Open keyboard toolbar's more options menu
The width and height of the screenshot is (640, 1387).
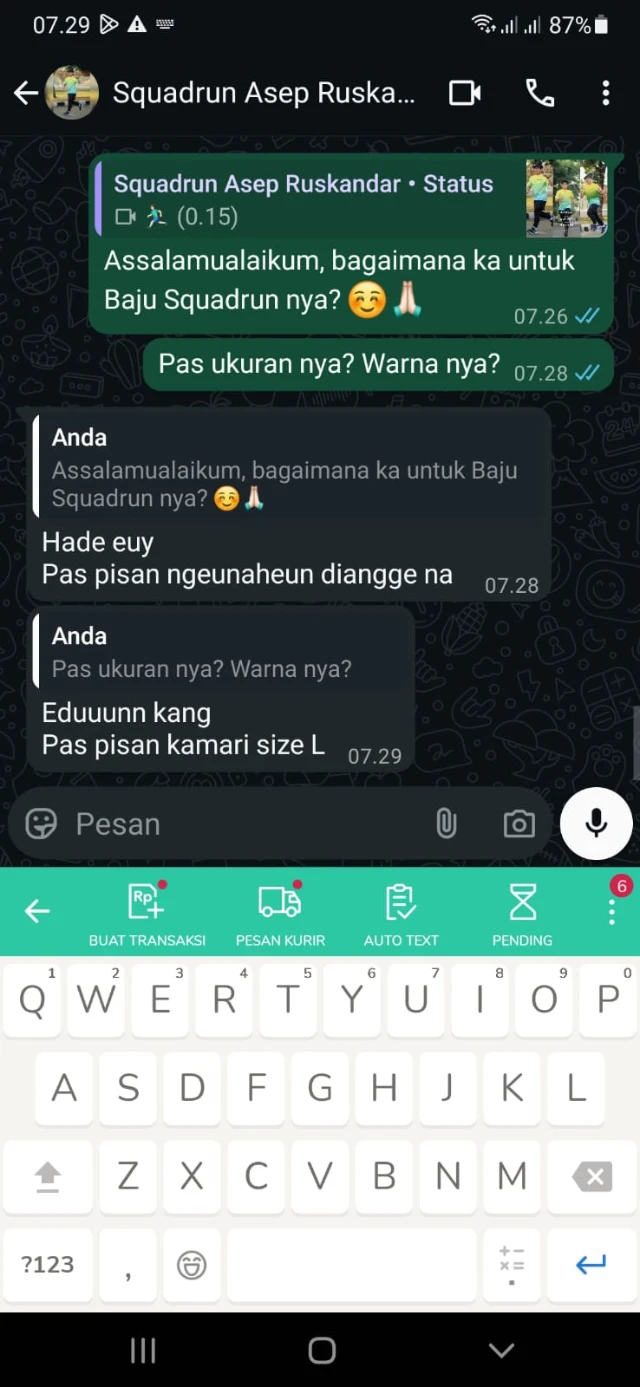click(612, 908)
